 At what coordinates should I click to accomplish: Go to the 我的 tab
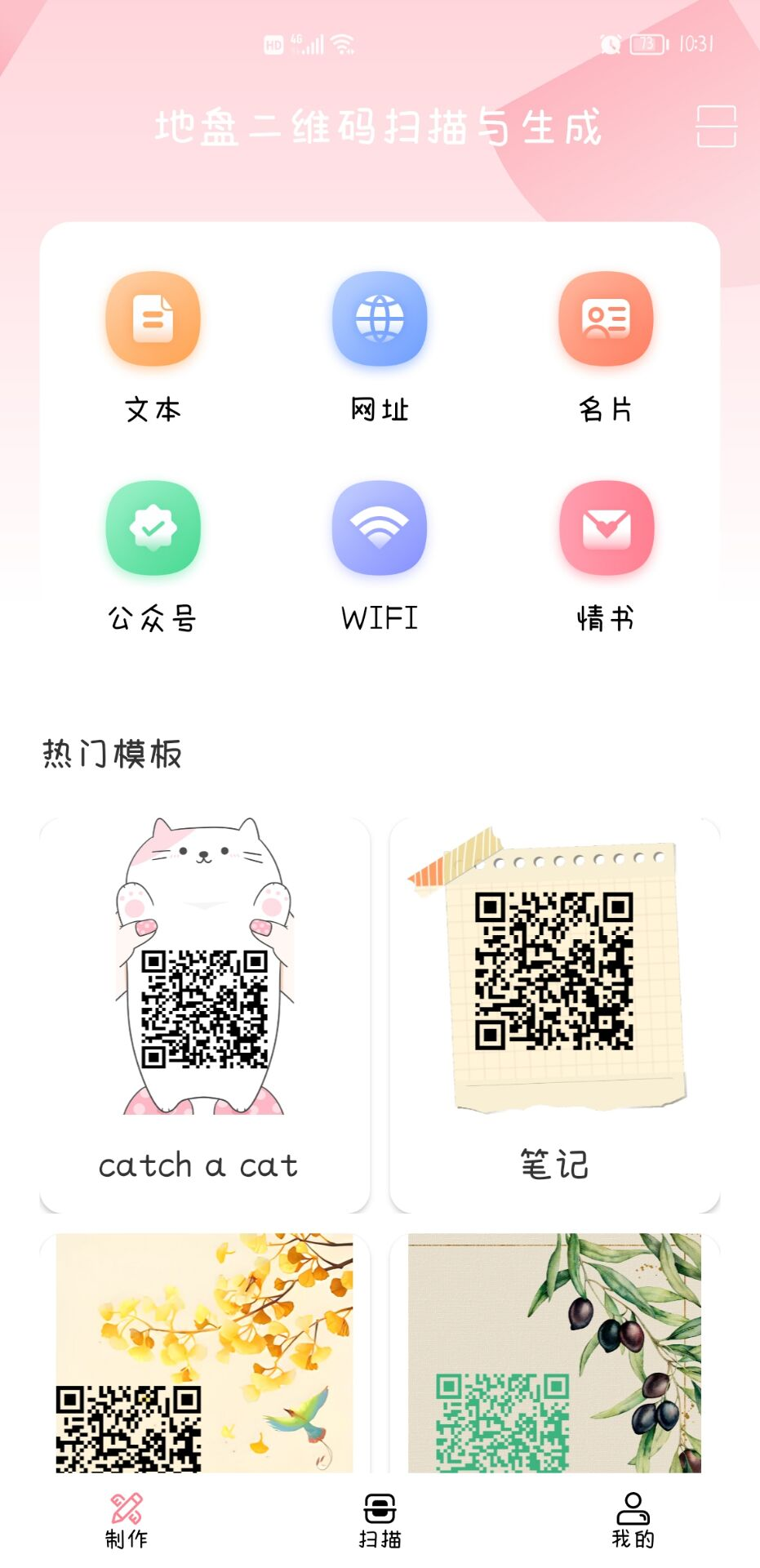click(x=633, y=1521)
